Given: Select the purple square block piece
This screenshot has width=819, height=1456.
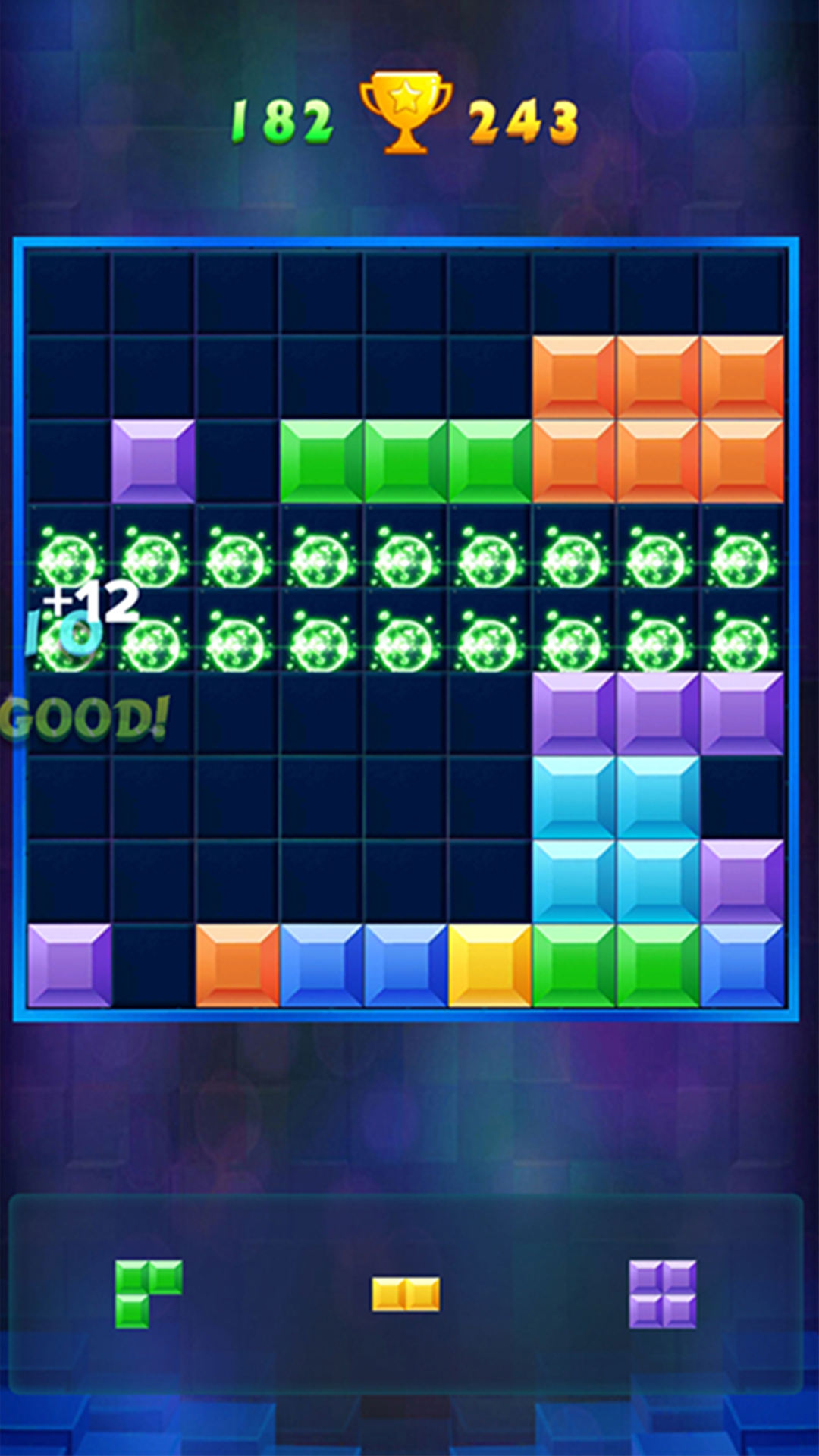Looking at the screenshot, I should (663, 1294).
